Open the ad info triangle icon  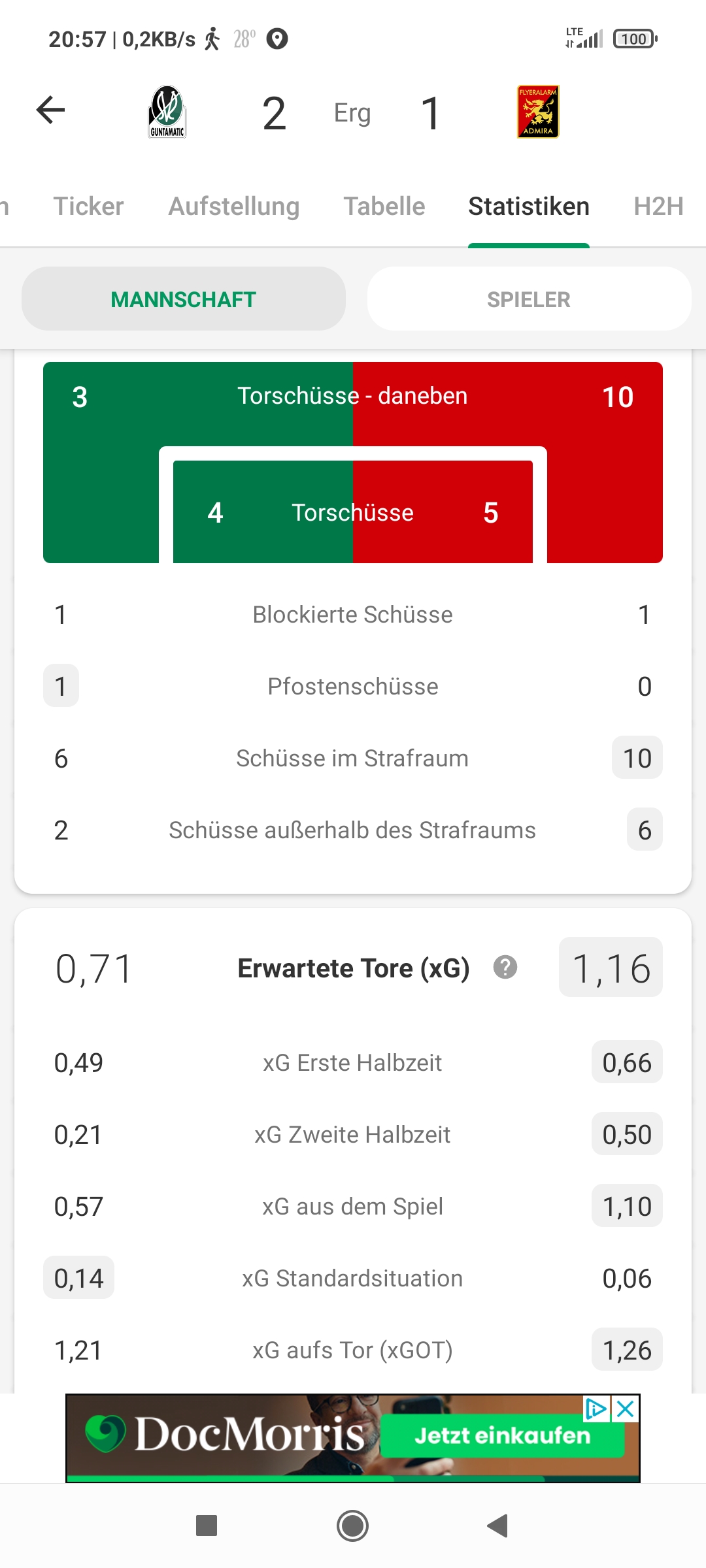click(596, 1409)
